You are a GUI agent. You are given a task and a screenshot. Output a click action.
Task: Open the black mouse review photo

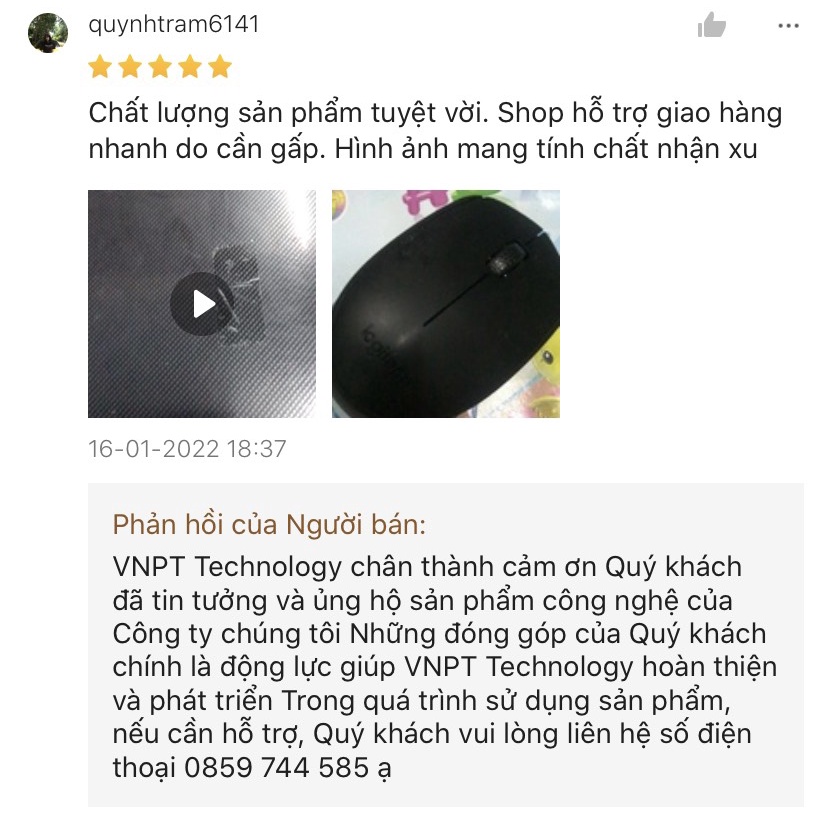(446, 304)
